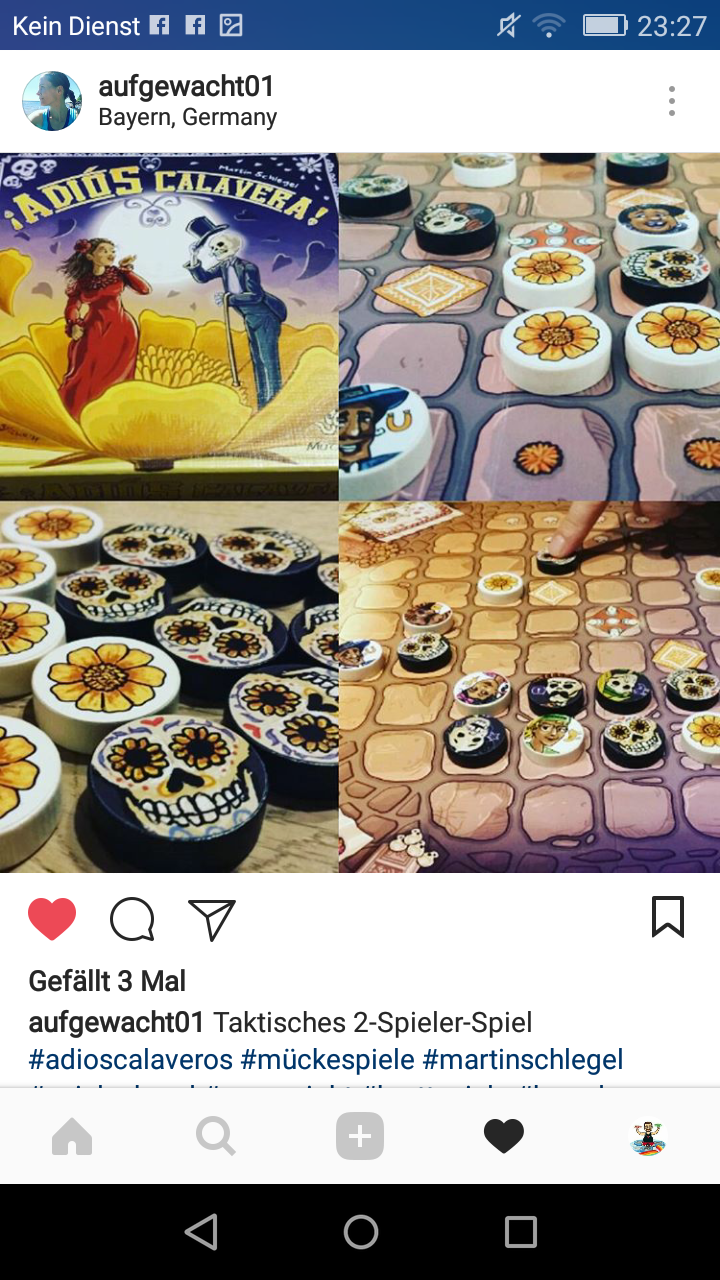View who liked: Gefällt 3 Mal

(107, 981)
